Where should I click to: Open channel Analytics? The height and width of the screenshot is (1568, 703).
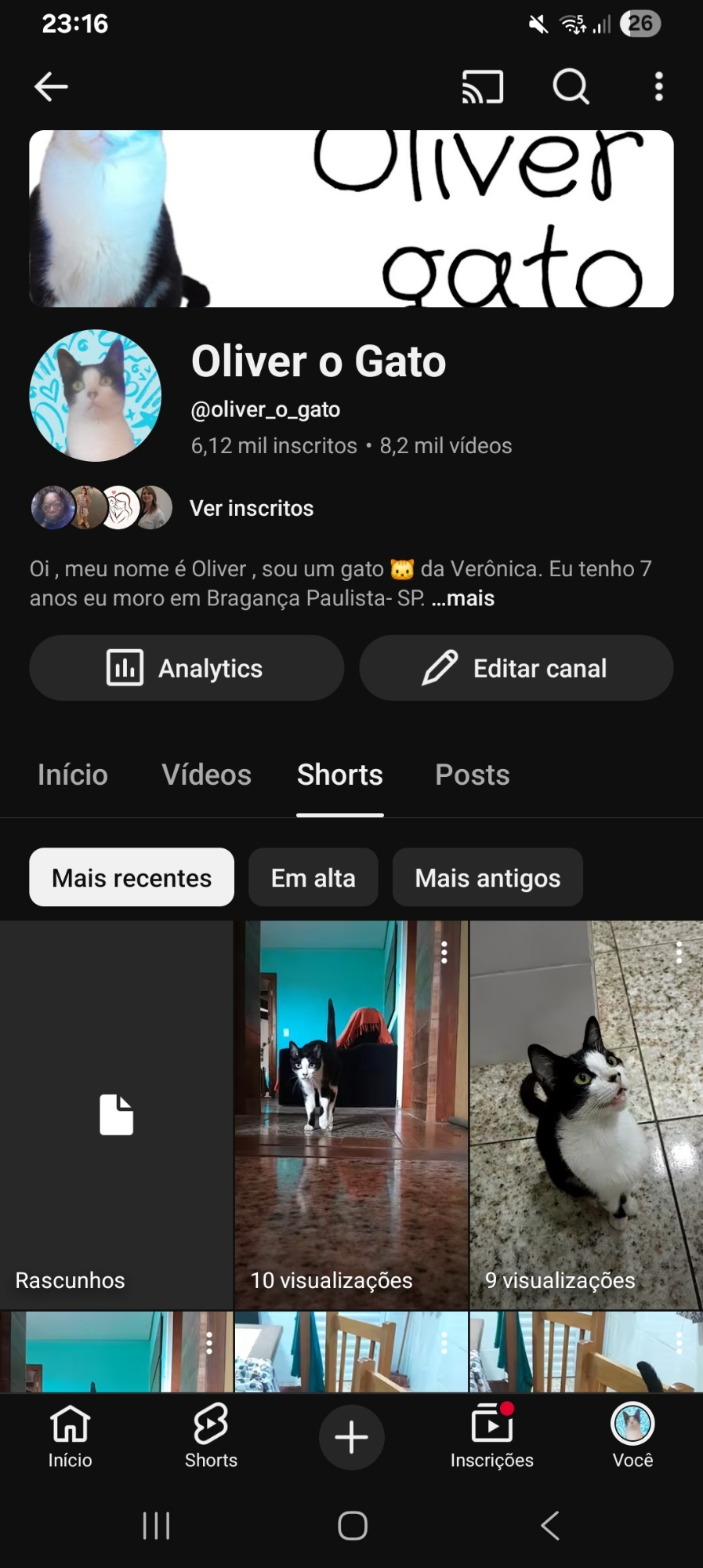(187, 668)
